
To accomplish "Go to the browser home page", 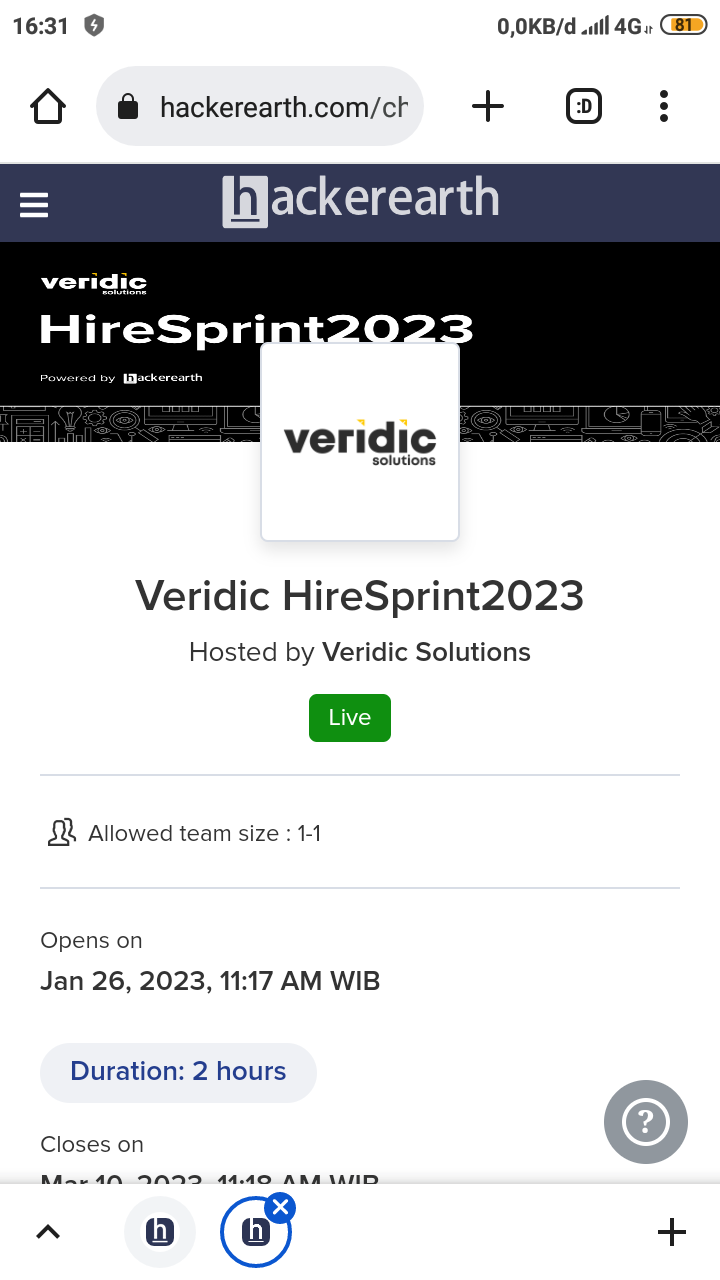I will coord(48,106).
